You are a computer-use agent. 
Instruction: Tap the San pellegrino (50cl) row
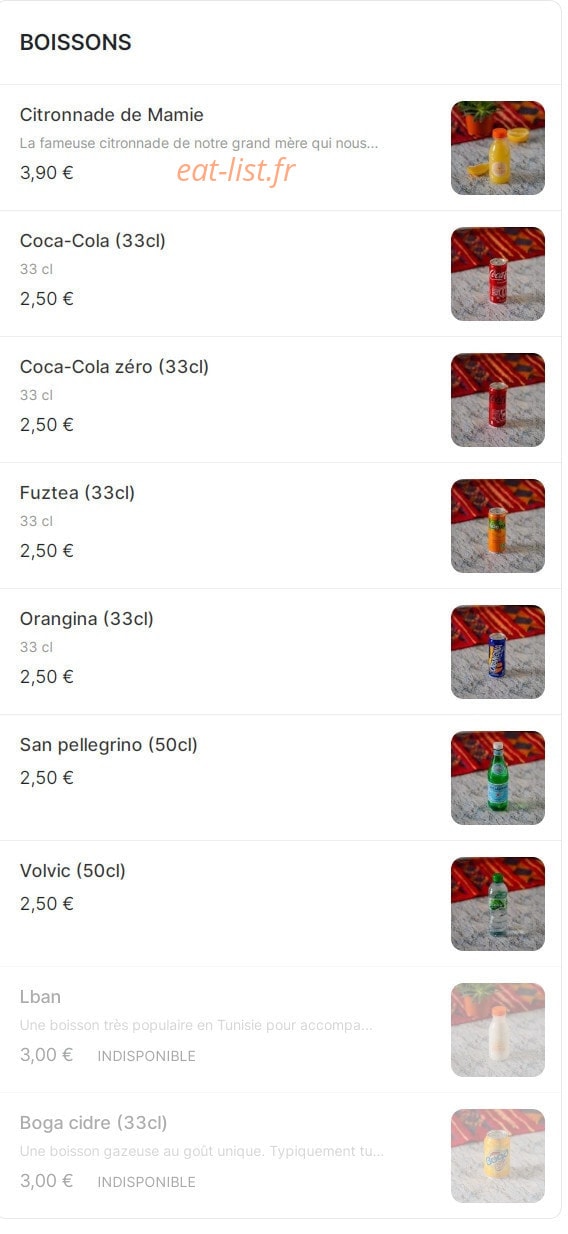pos(281,778)
